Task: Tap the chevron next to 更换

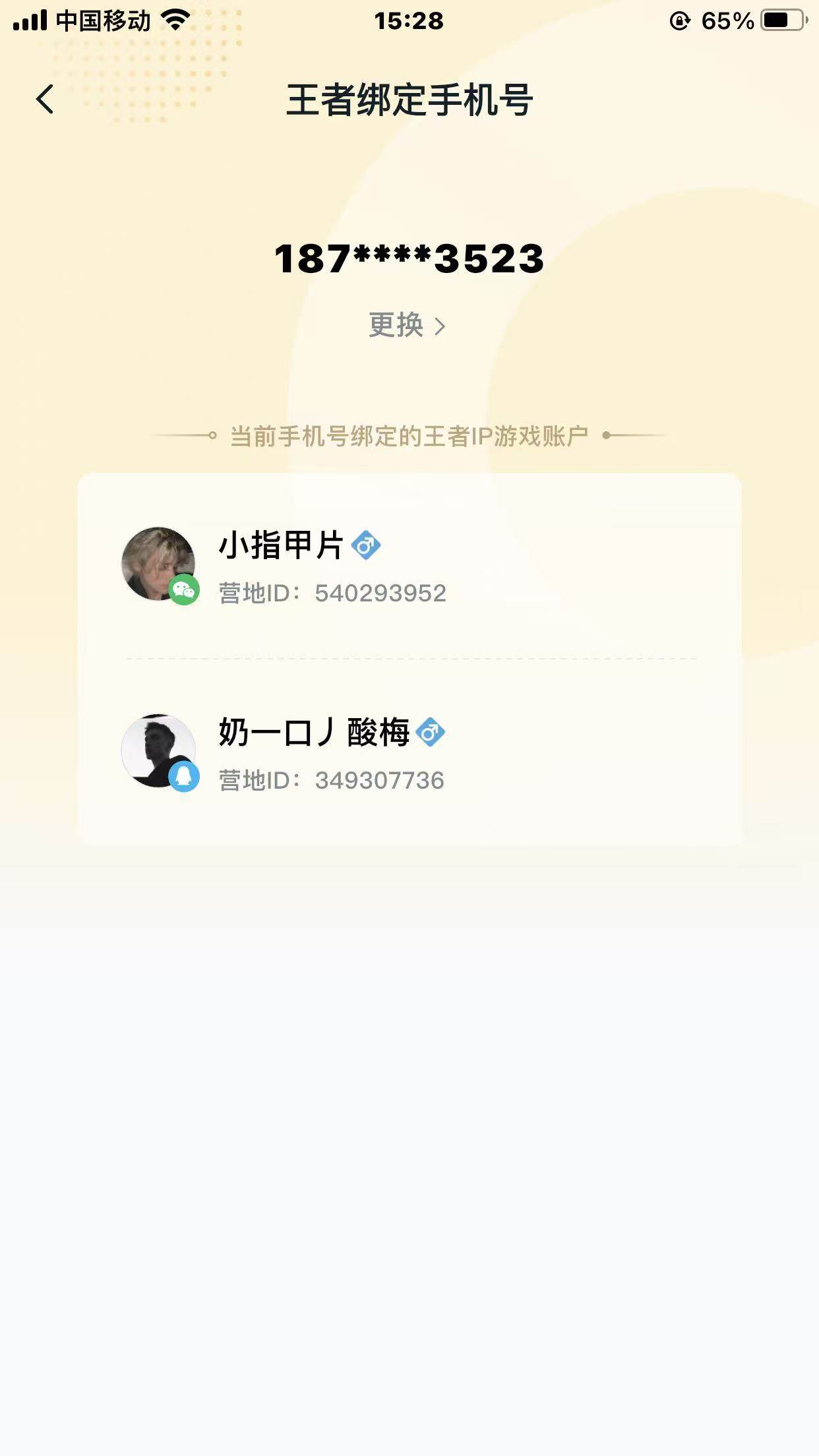Action: click(442, 326)
